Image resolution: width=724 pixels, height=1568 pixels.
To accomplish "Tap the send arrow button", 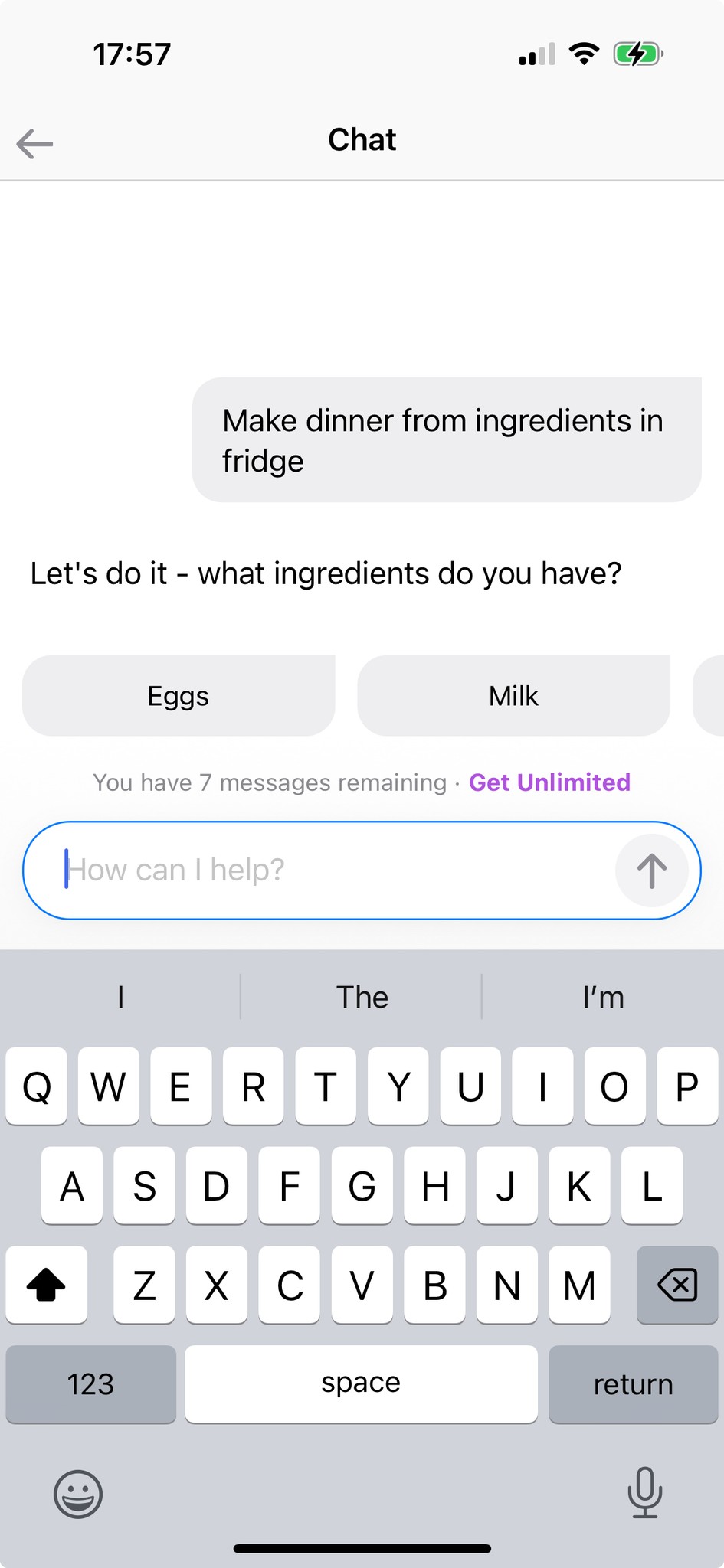I will pos(653,871).
